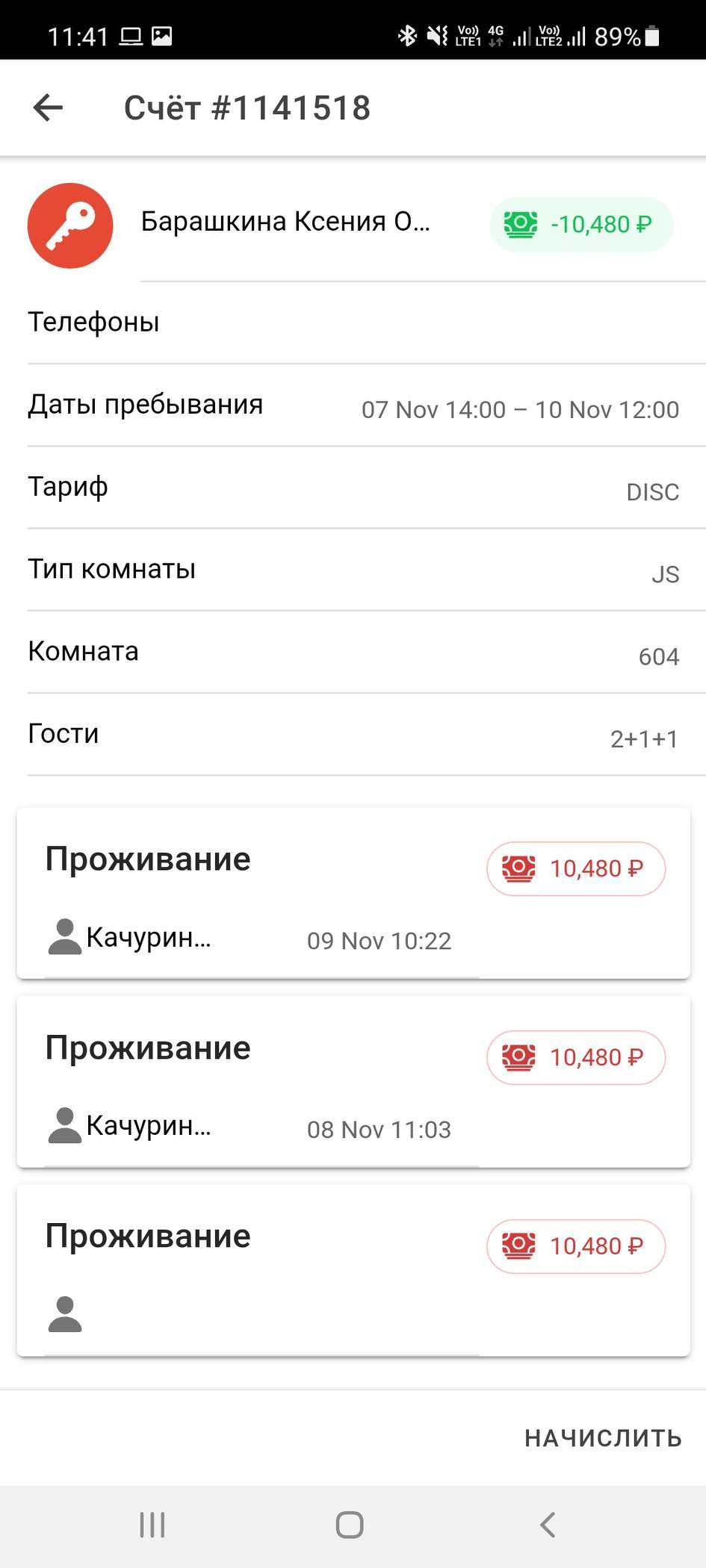Open the recent apps overview
The width and height of the screenshot is (706, 1568).
[152, 1525]
